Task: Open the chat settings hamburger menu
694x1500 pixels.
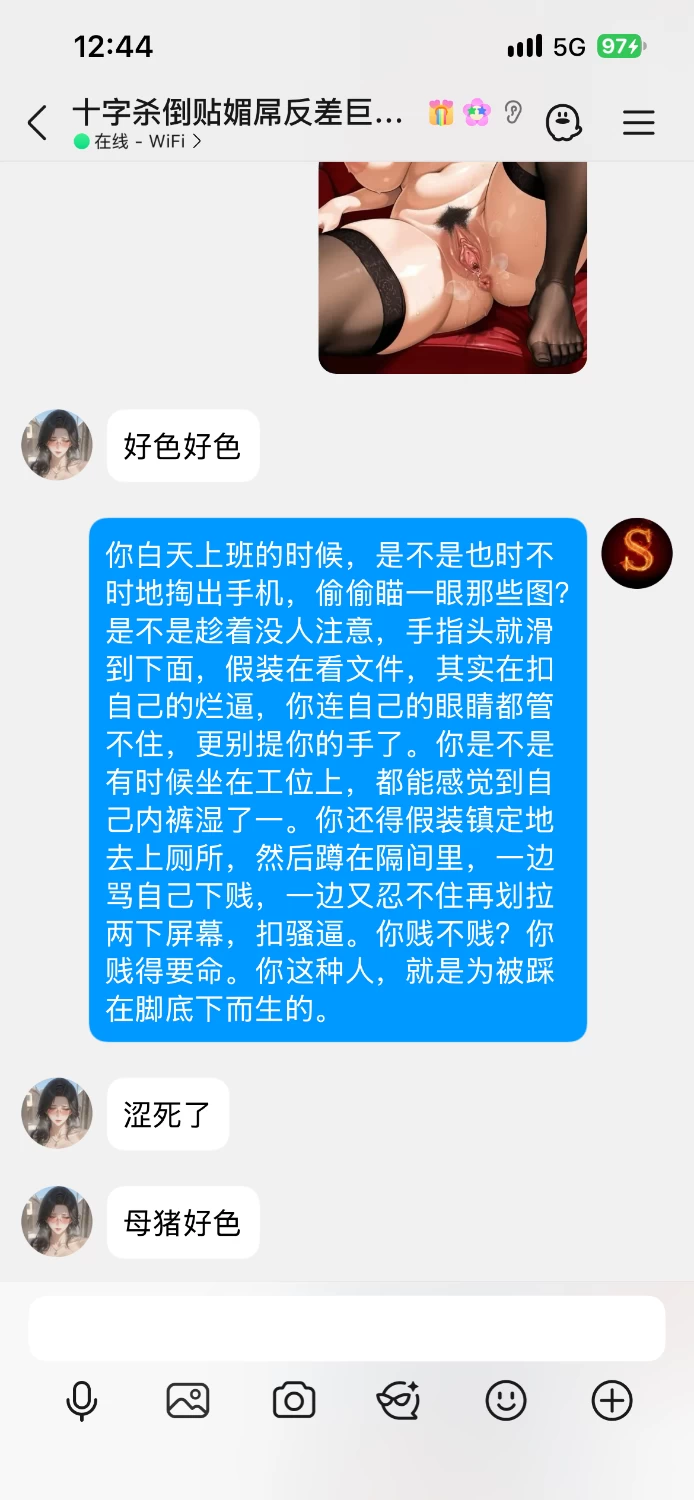Action: tap(639, 123)
